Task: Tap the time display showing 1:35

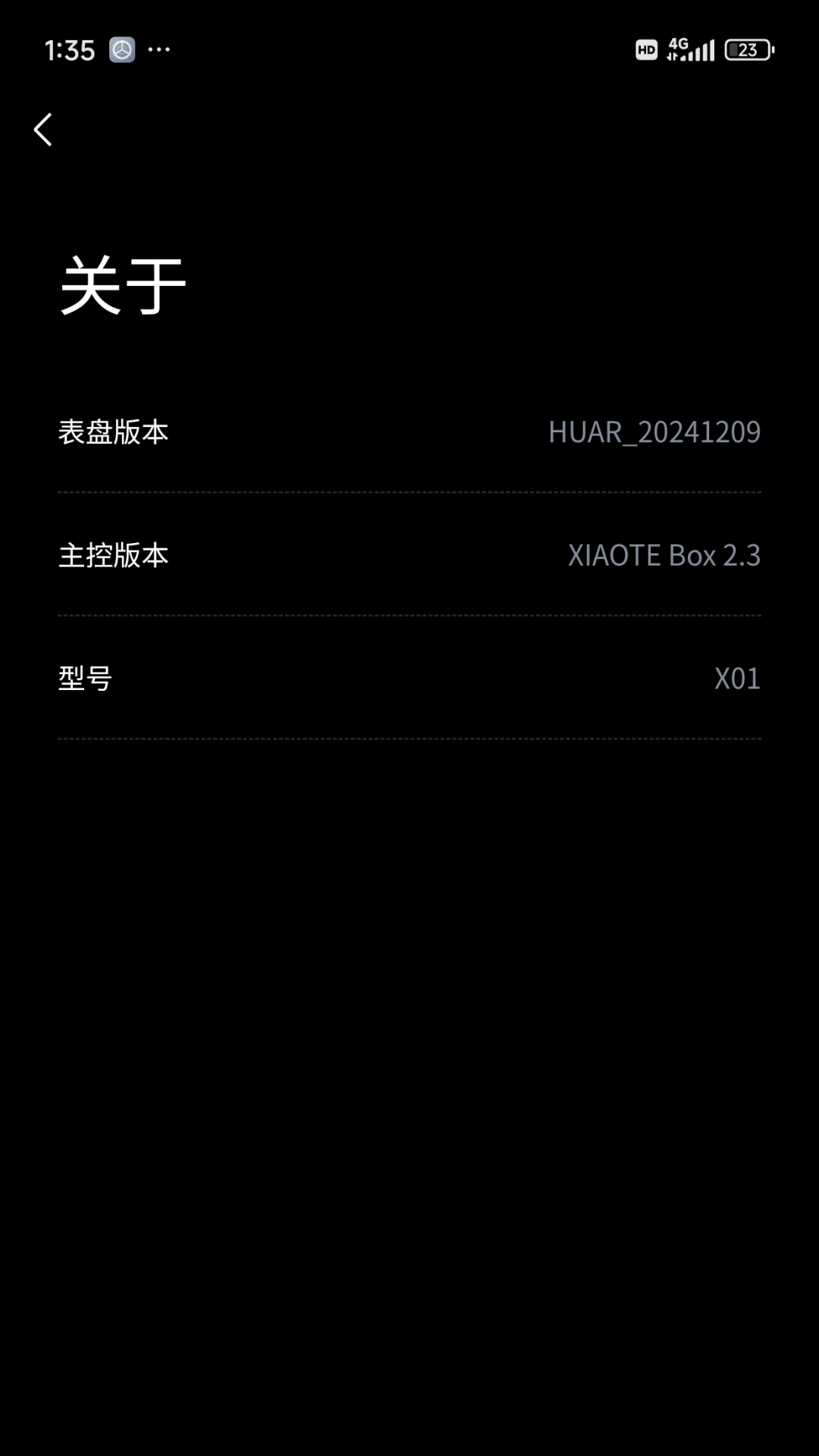Action: (70, 50)
